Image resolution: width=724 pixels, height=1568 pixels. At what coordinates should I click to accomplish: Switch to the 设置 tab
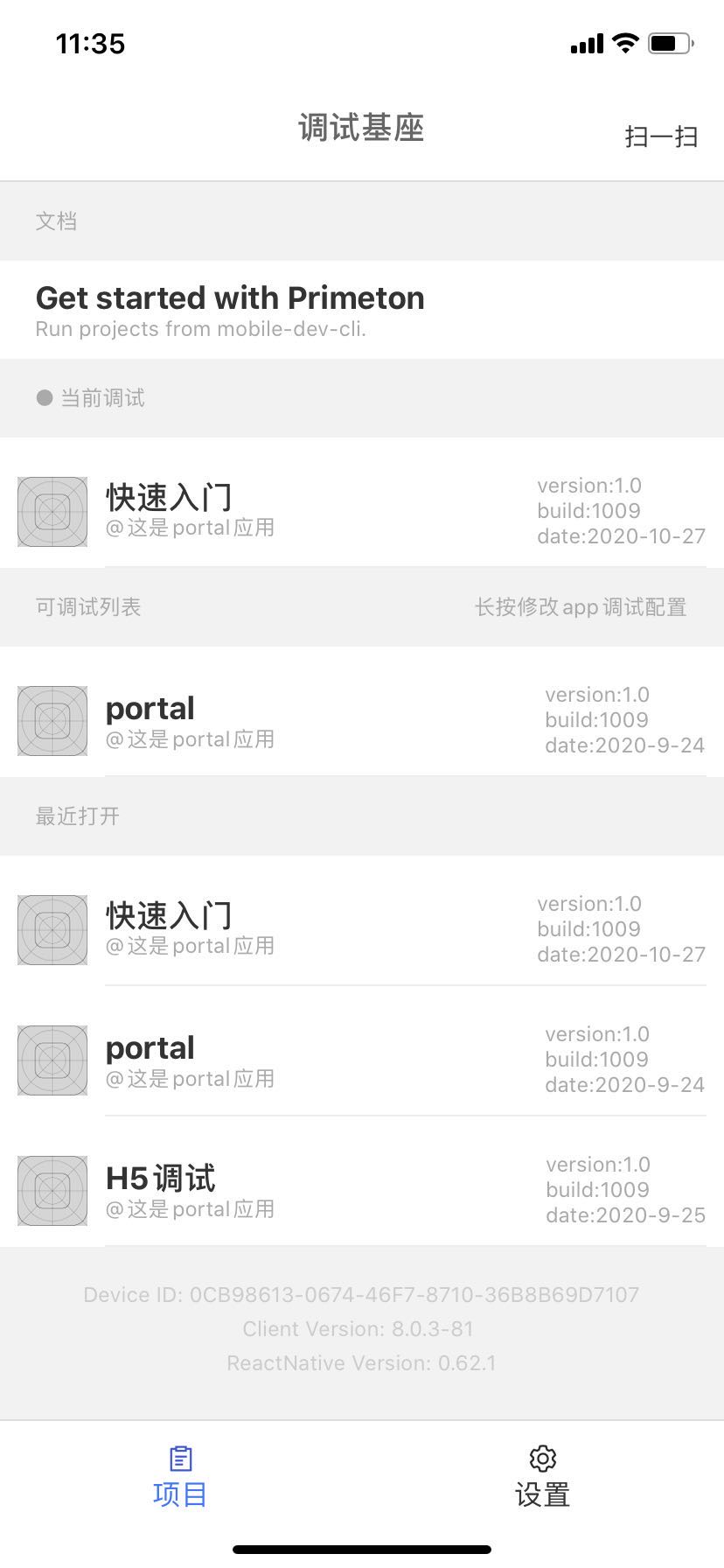point(542,1476)
